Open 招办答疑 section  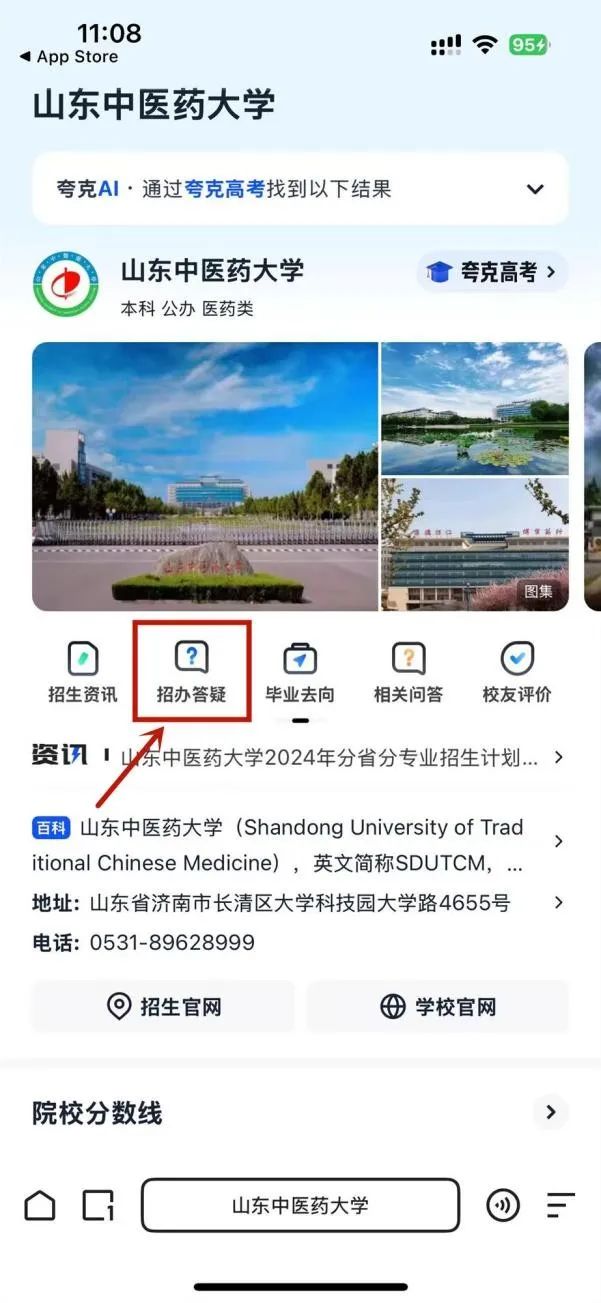(191, 673)
